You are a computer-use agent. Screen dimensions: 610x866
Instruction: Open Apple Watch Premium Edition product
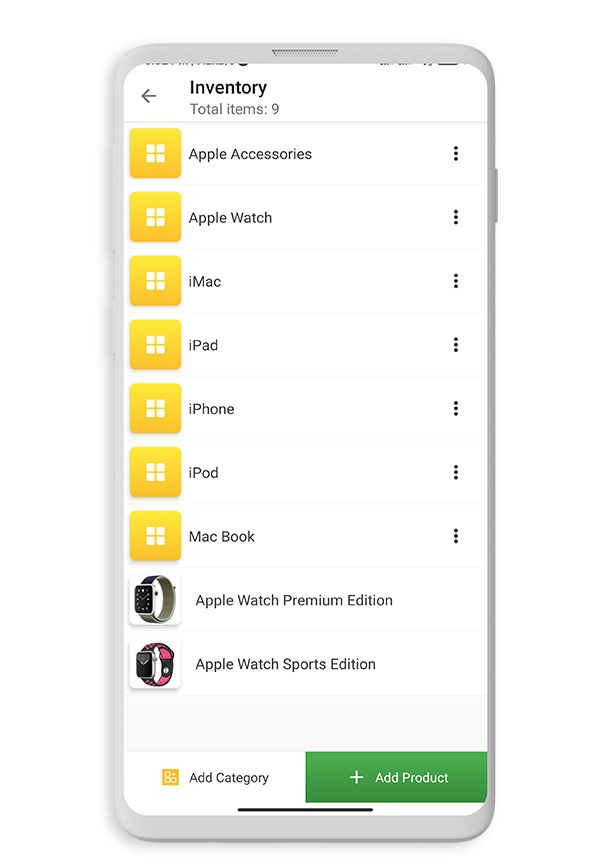point(294,601)
